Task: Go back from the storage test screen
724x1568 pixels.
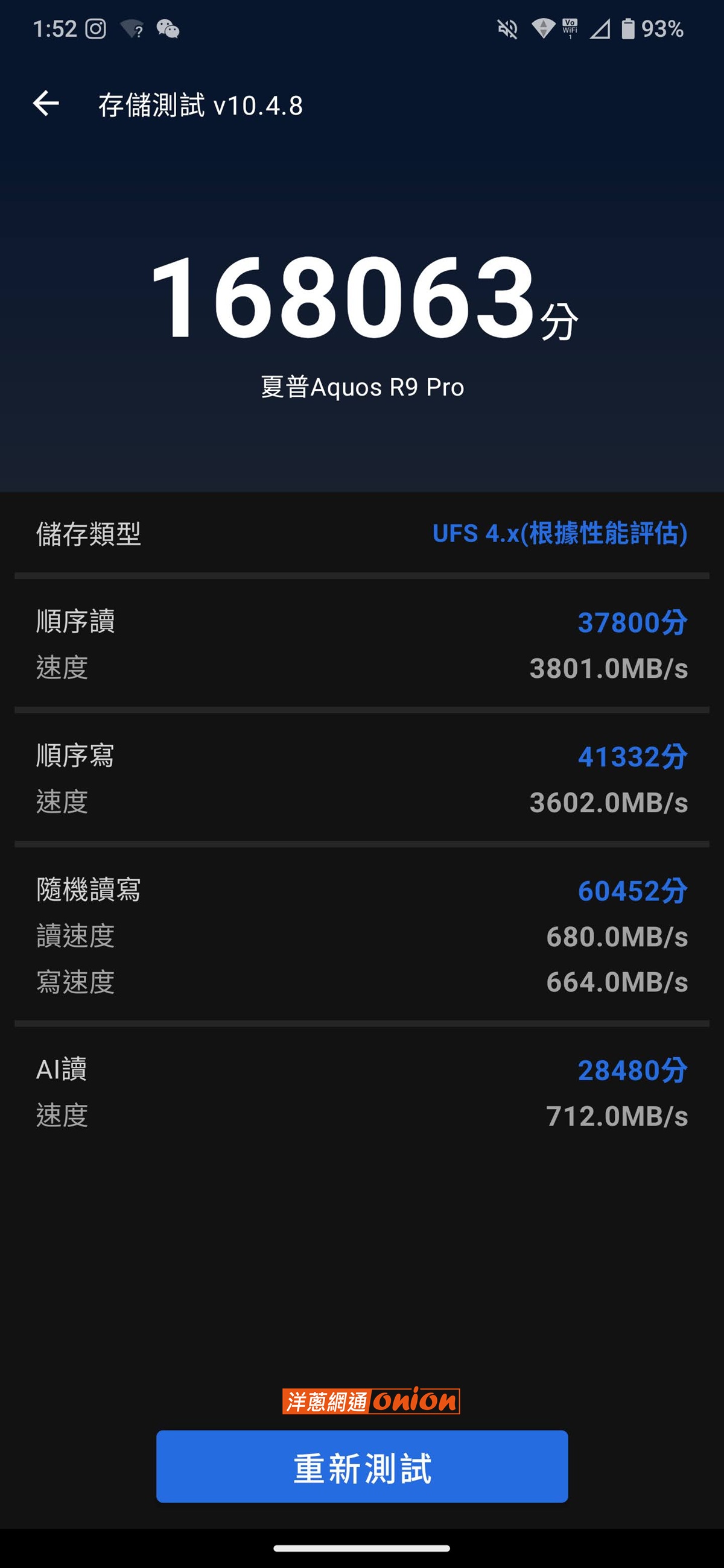Action: click(x=46, y=104)
